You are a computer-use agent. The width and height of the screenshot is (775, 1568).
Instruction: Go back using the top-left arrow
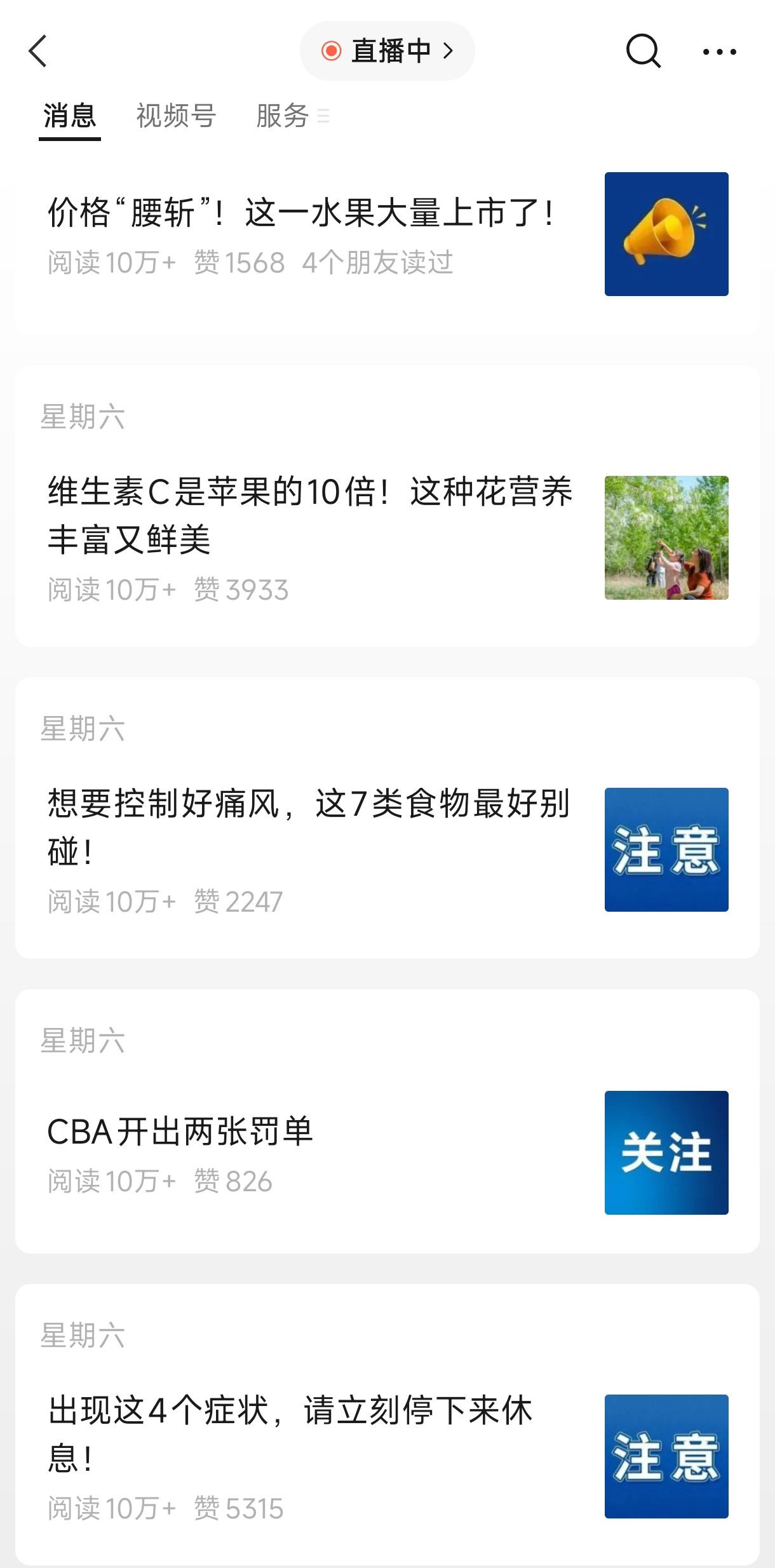[x=38, y=51]
